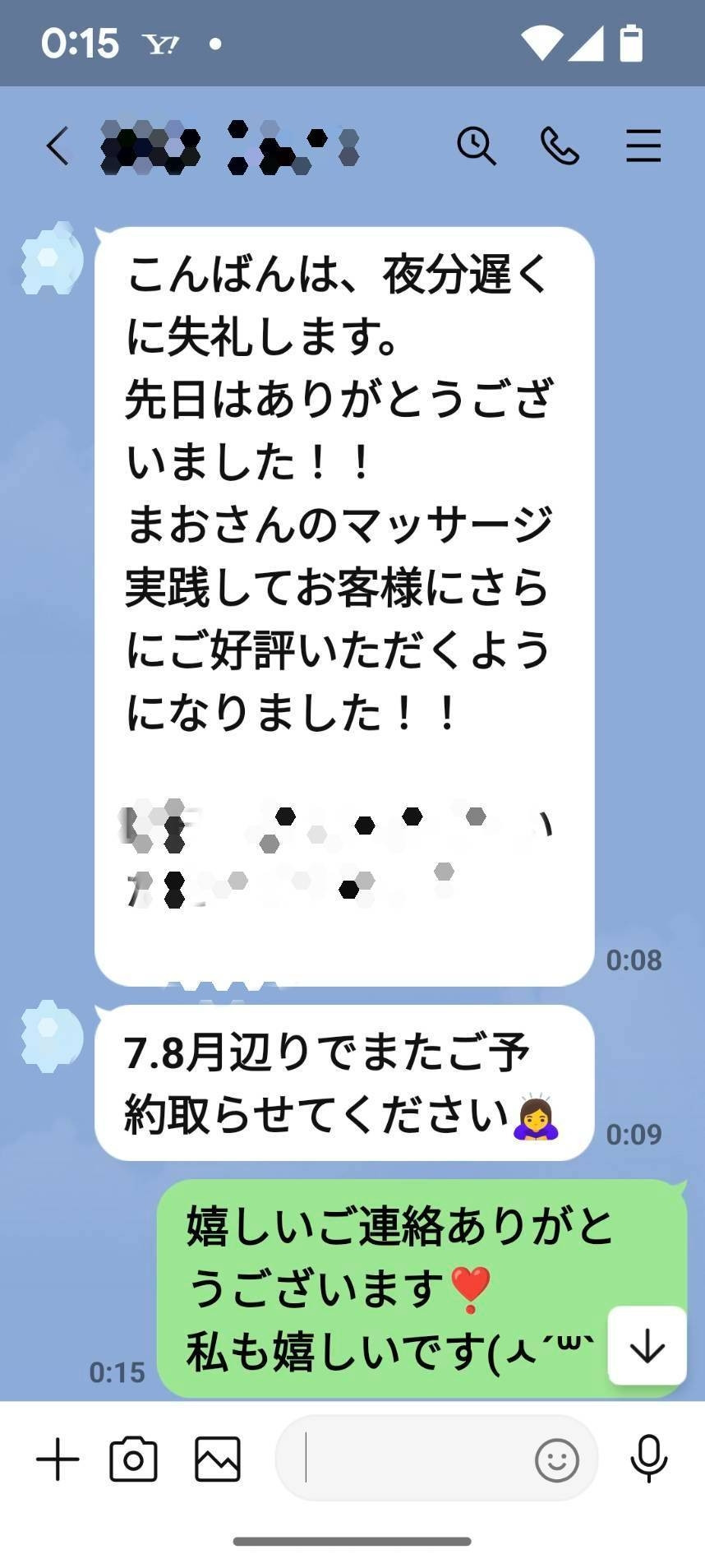This screenshot has width=705, height=1568.
Task: Search within this chat
Action: [477, 146]
